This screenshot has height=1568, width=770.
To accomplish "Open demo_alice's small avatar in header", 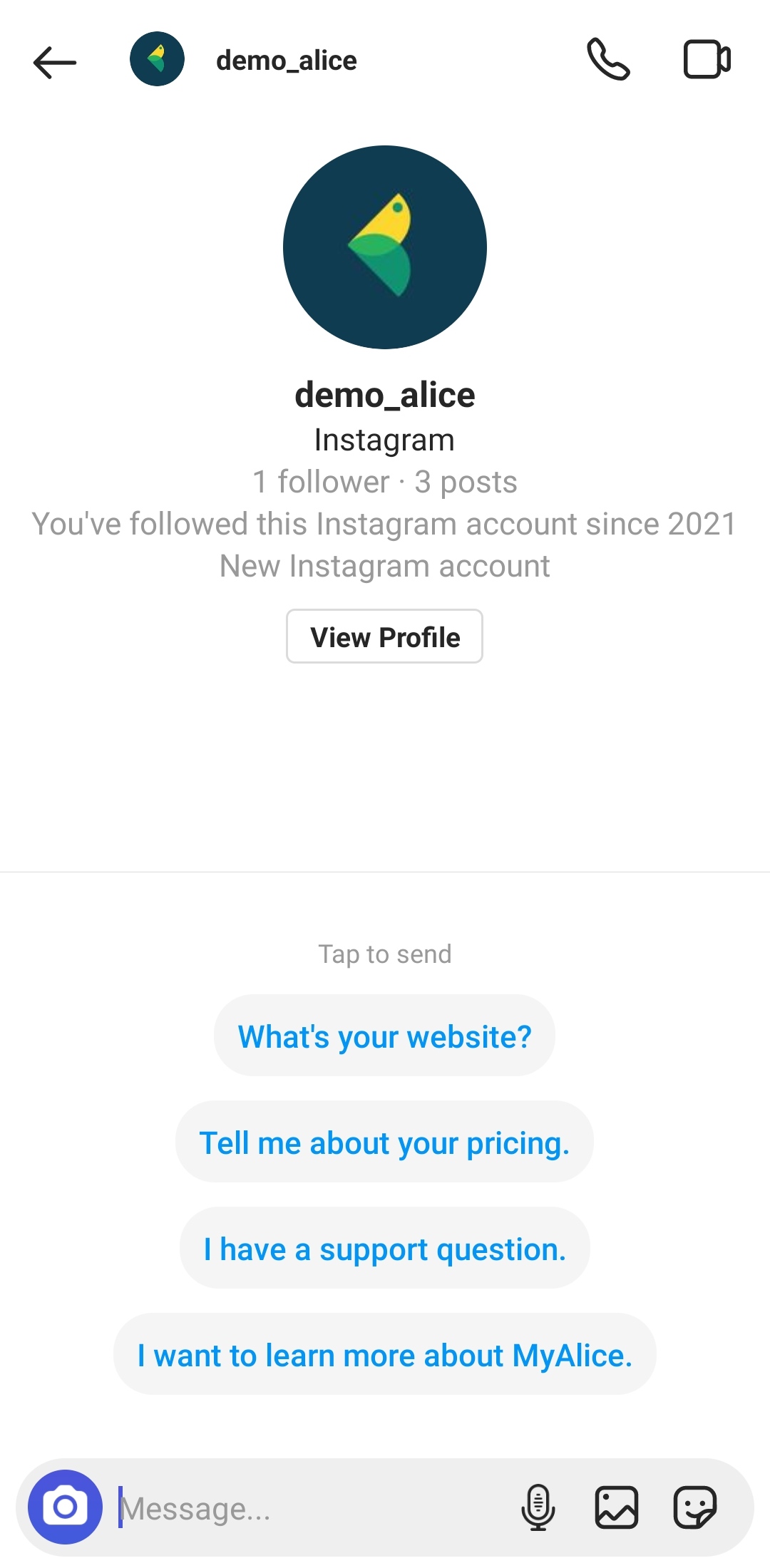I will tap(157, 59).
